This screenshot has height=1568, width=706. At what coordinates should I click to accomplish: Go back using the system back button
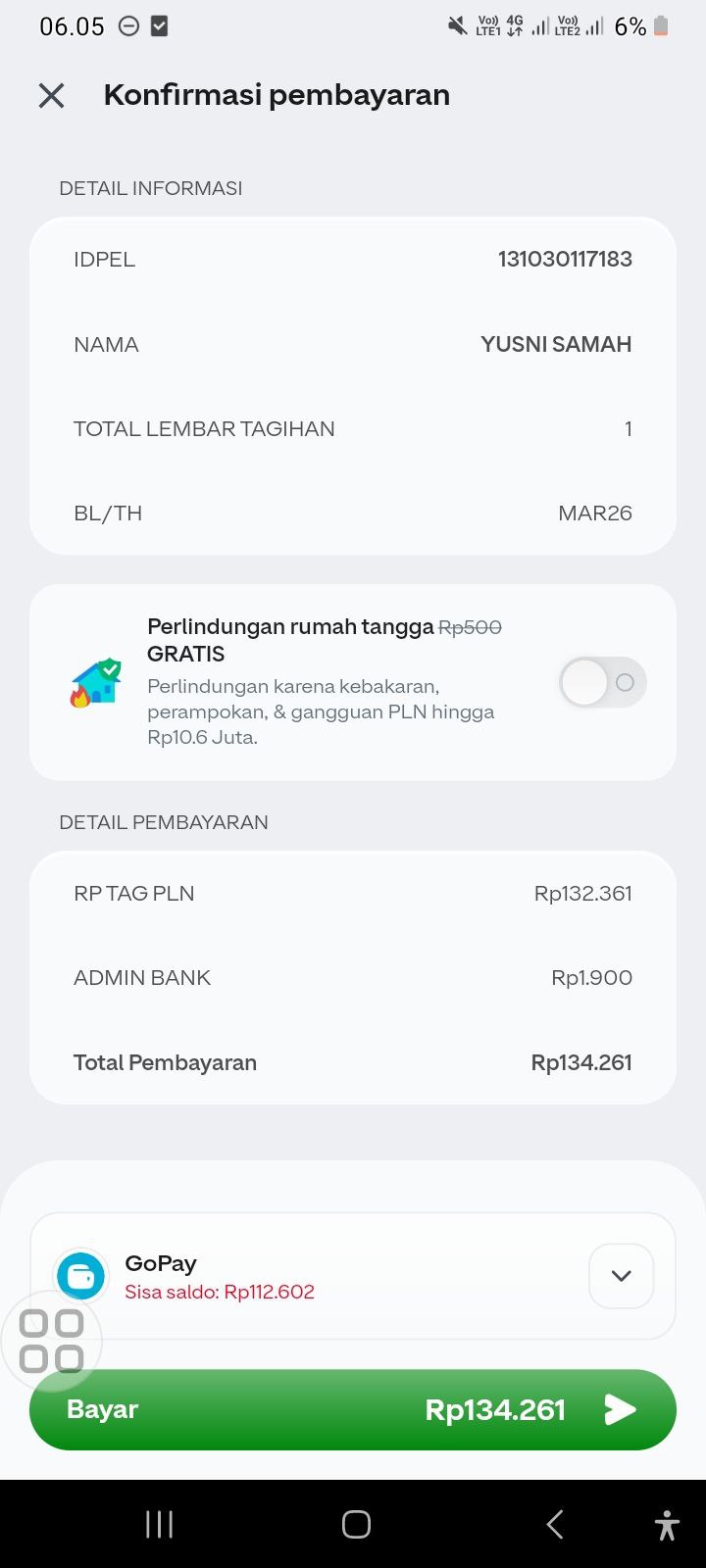[555, 1524]
